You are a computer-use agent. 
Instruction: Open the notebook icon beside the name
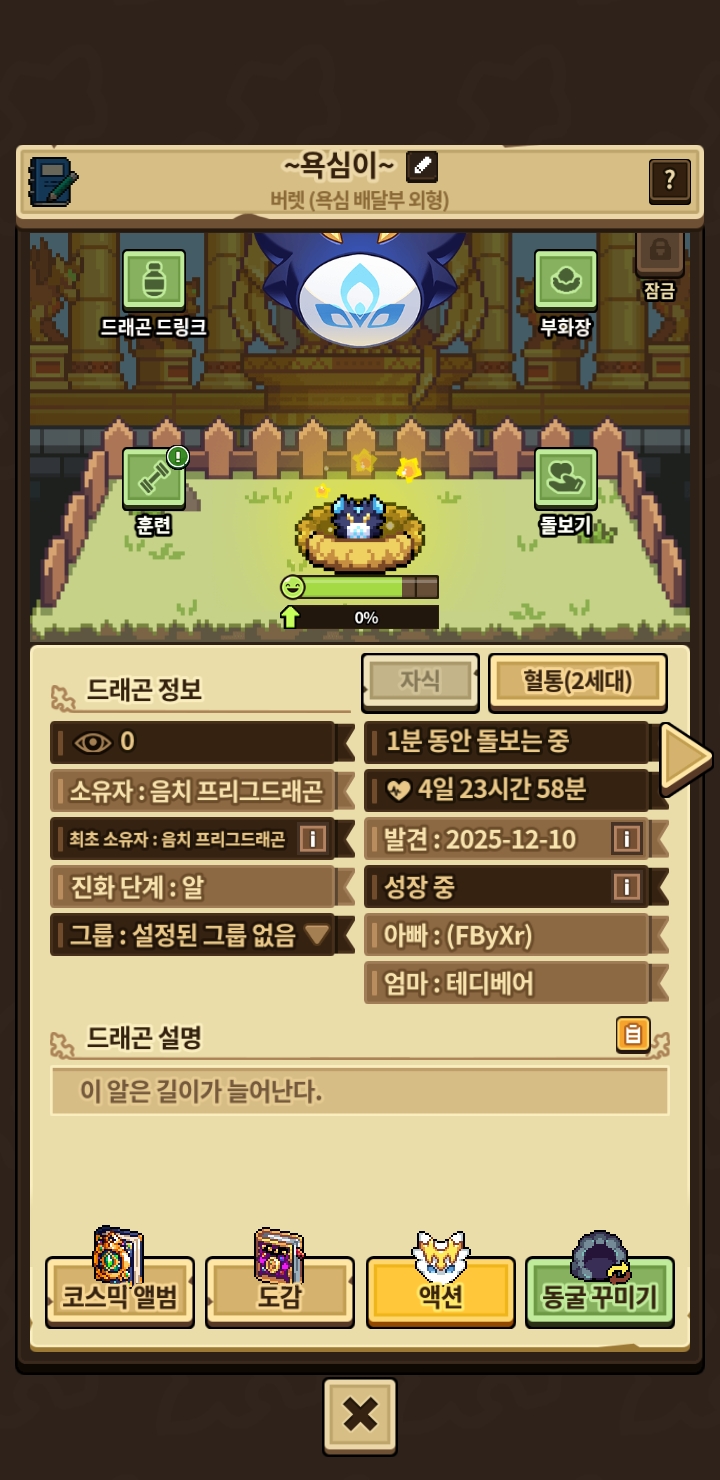[53, 181]
